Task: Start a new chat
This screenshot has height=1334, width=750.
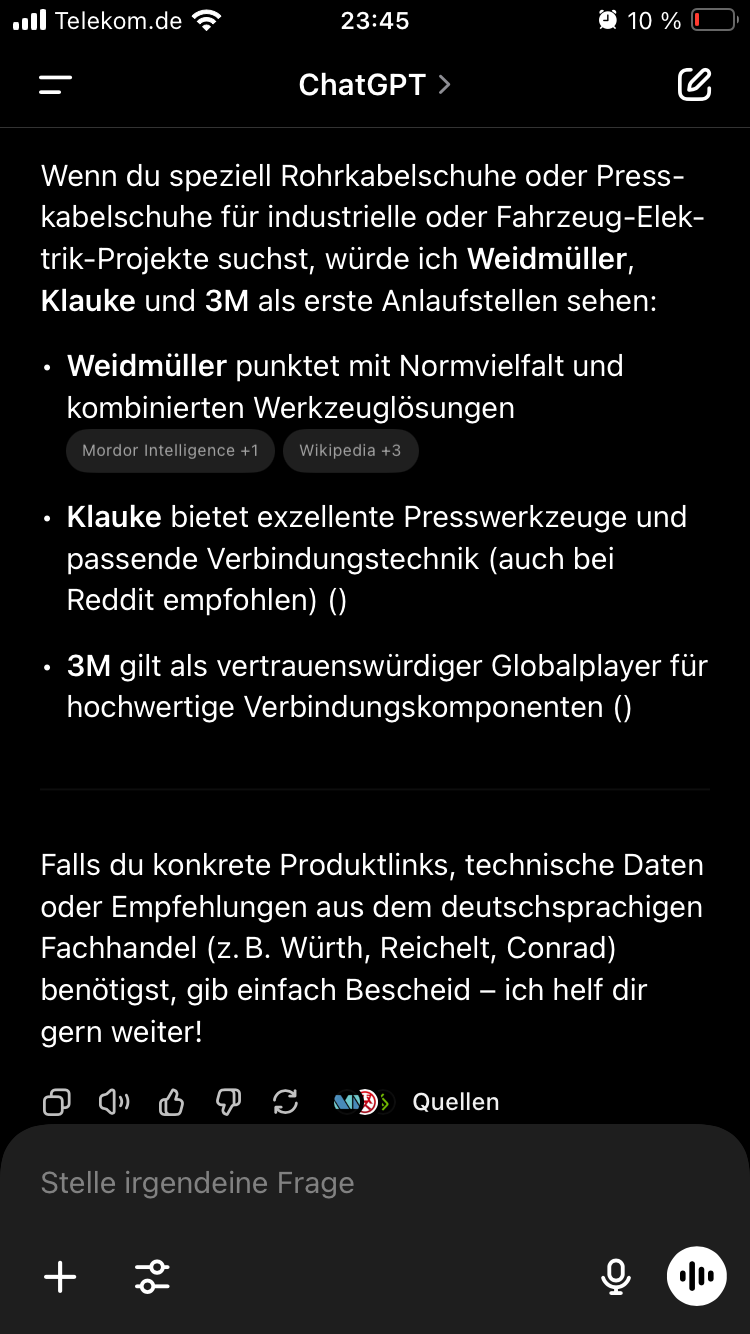Action: click(694, 85)
